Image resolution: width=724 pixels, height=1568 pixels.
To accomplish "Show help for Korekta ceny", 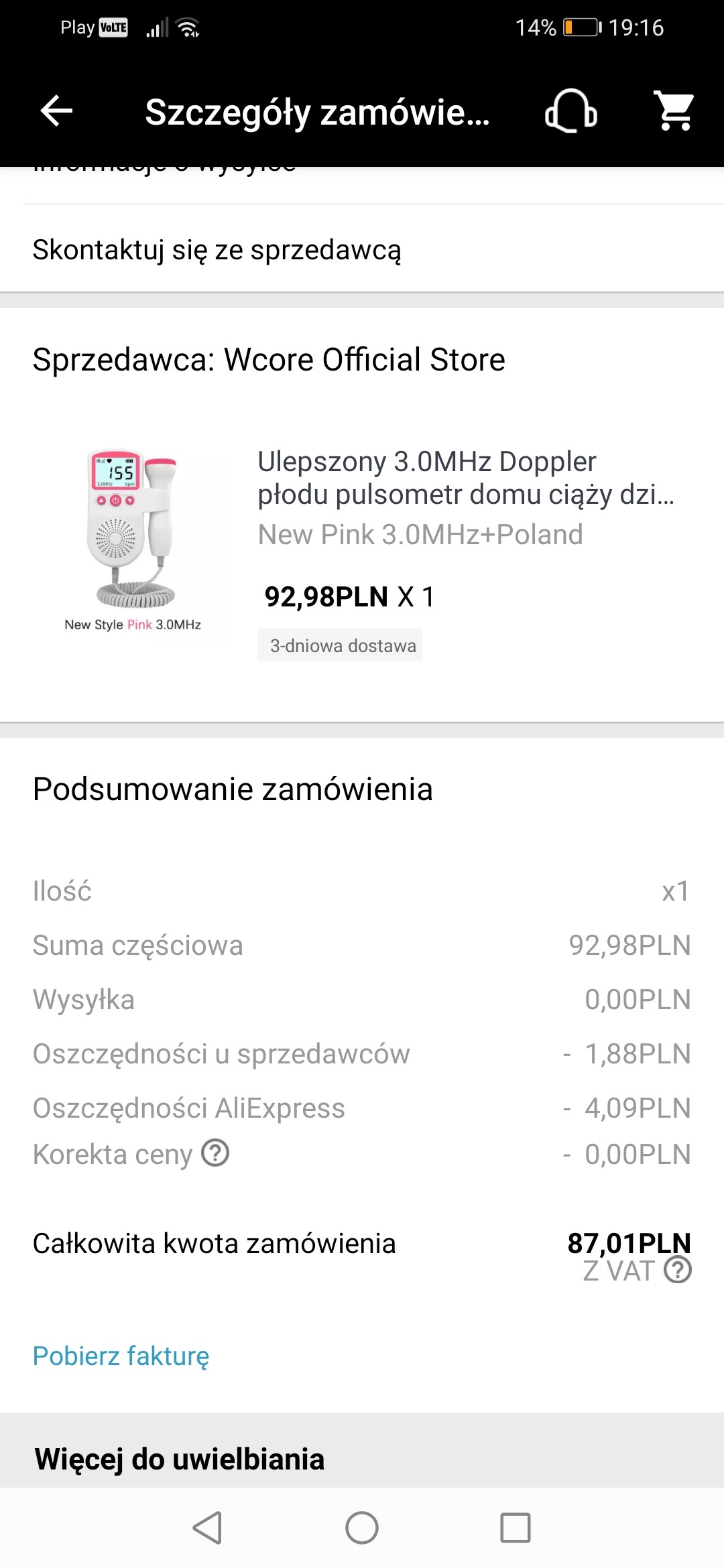I will (x=216, y=1153).
